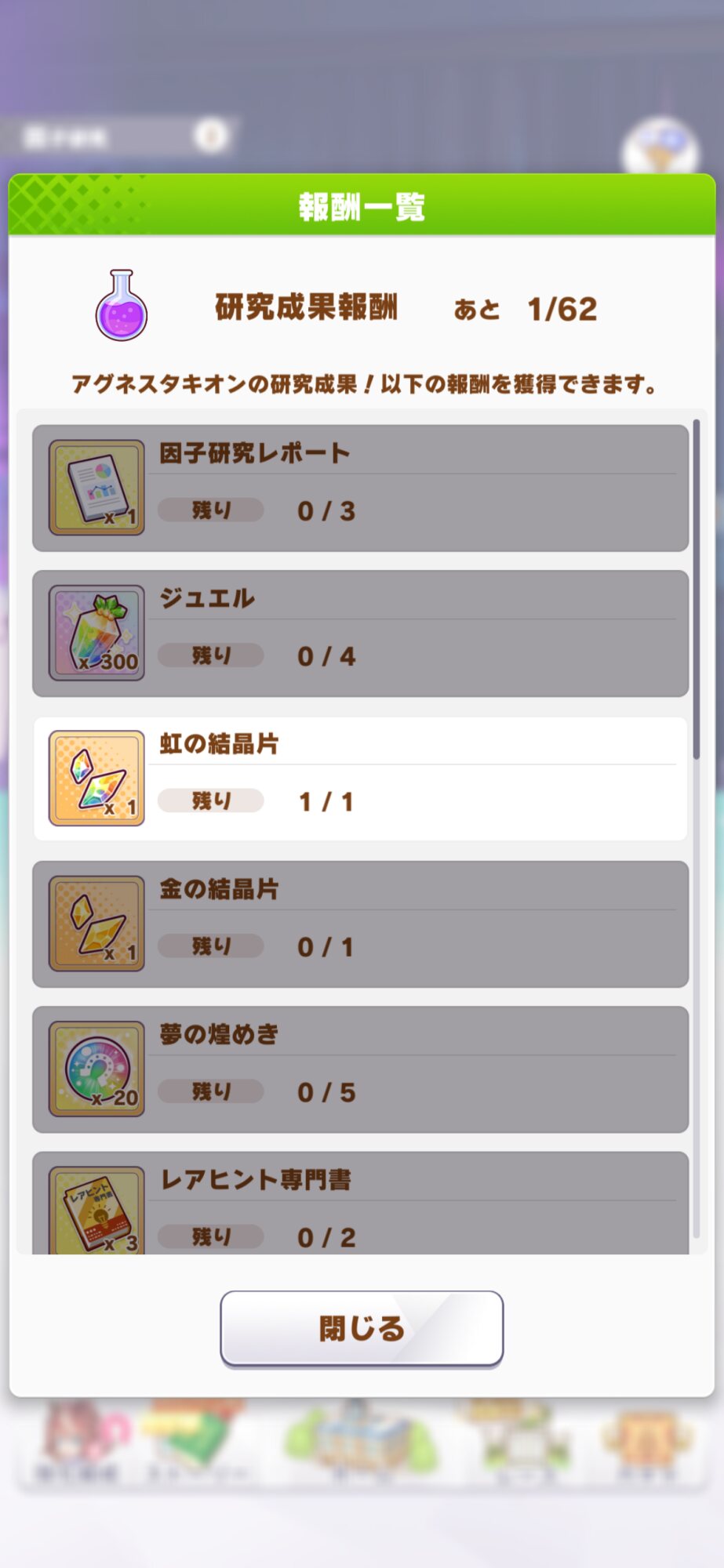Open the 夢の煌めき x20 item icon

point(96,1069)
